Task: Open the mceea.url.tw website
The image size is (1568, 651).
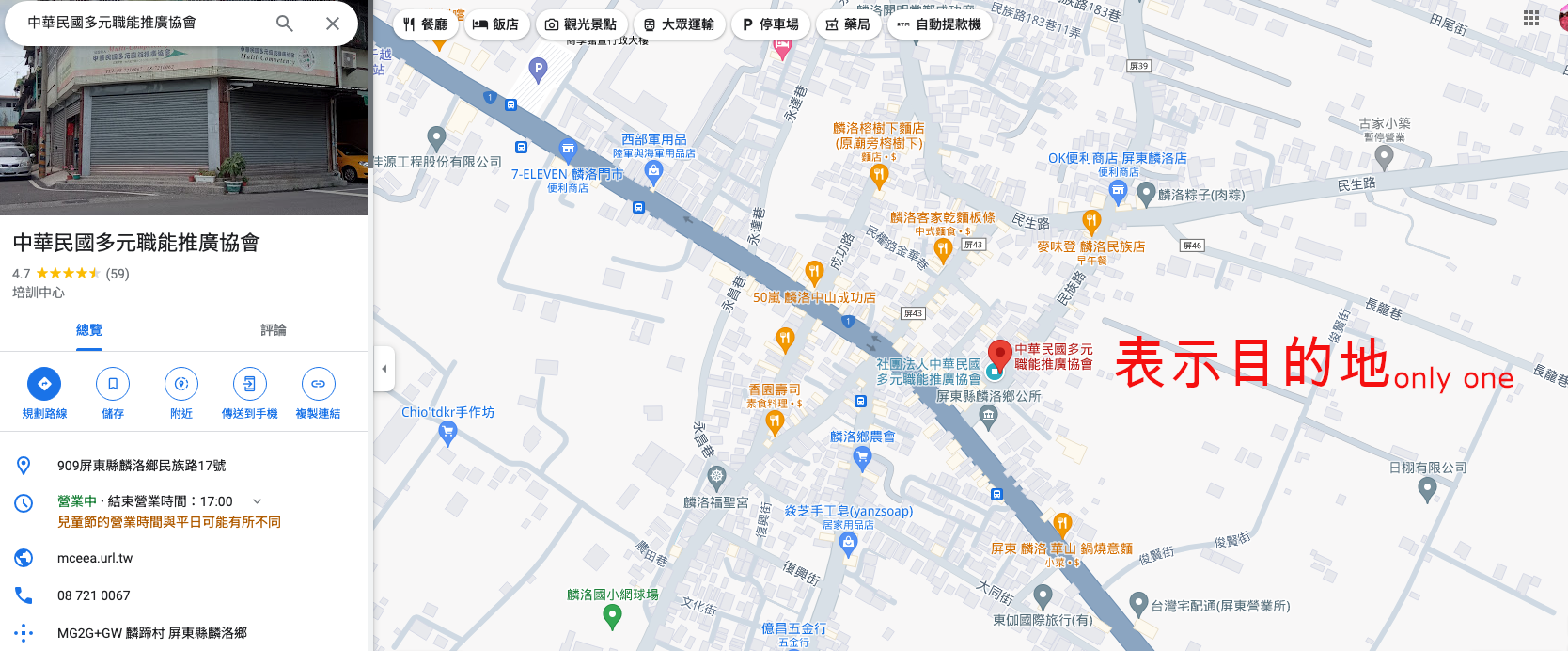Action: (x=95, y=558)
